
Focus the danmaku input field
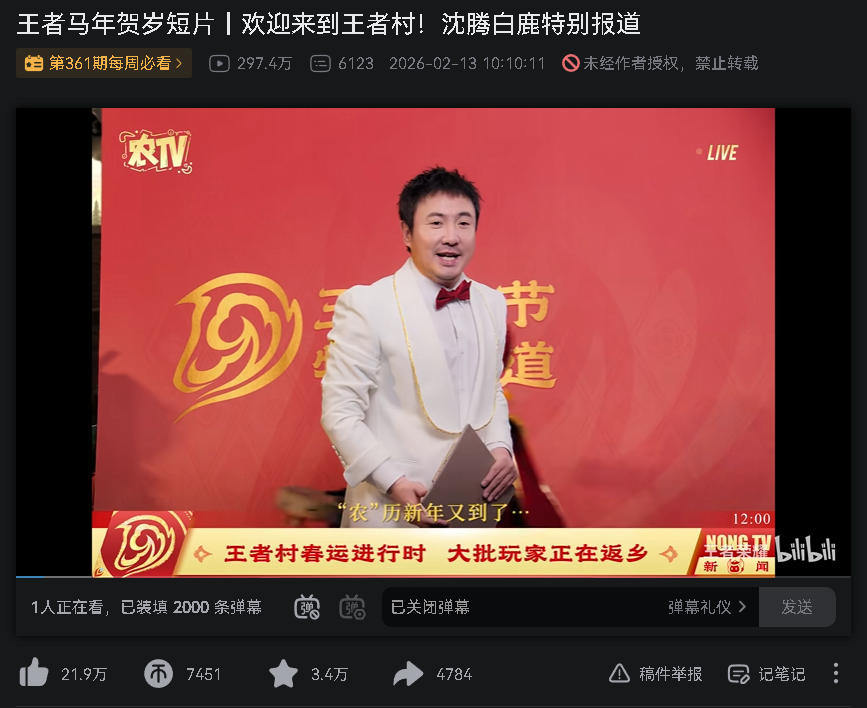tap(520, 607)
